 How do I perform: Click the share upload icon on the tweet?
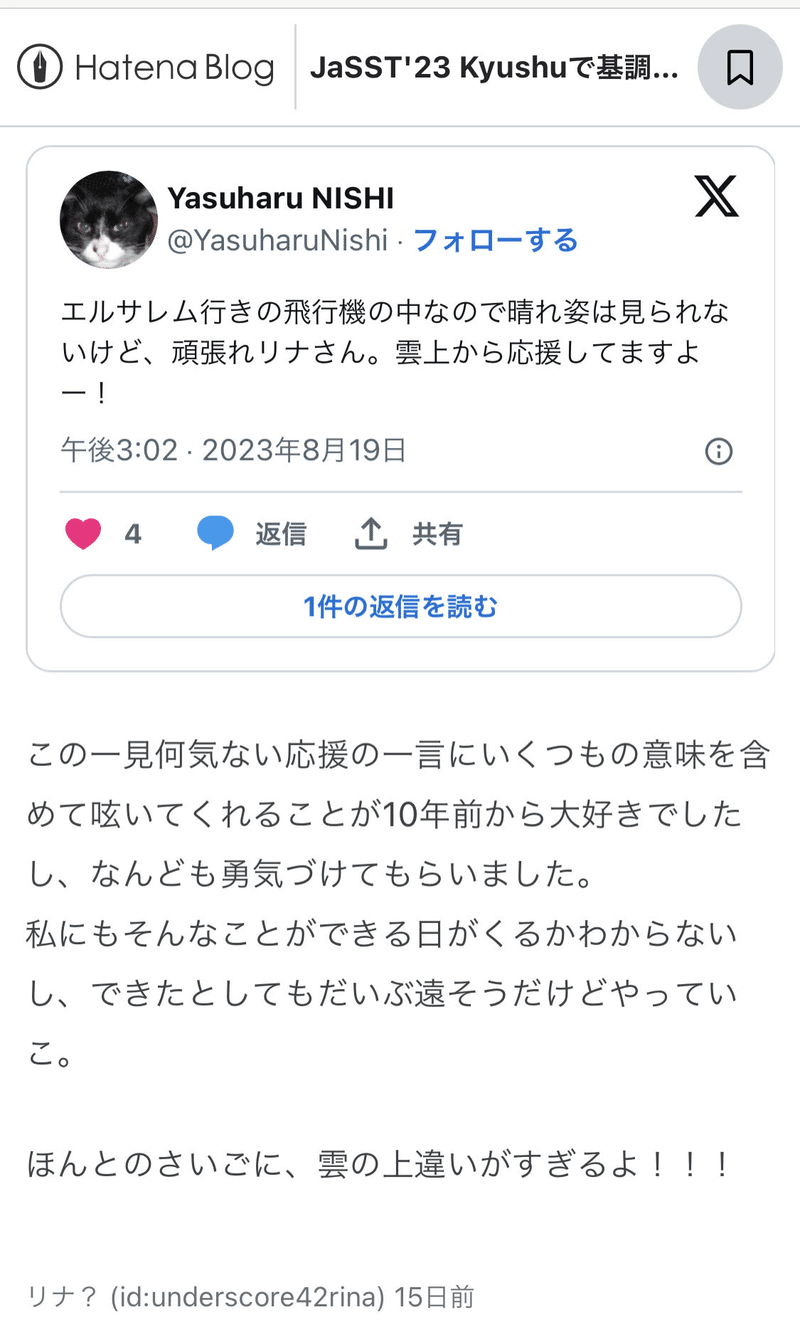pyautogui.click(x=370, y=533)
